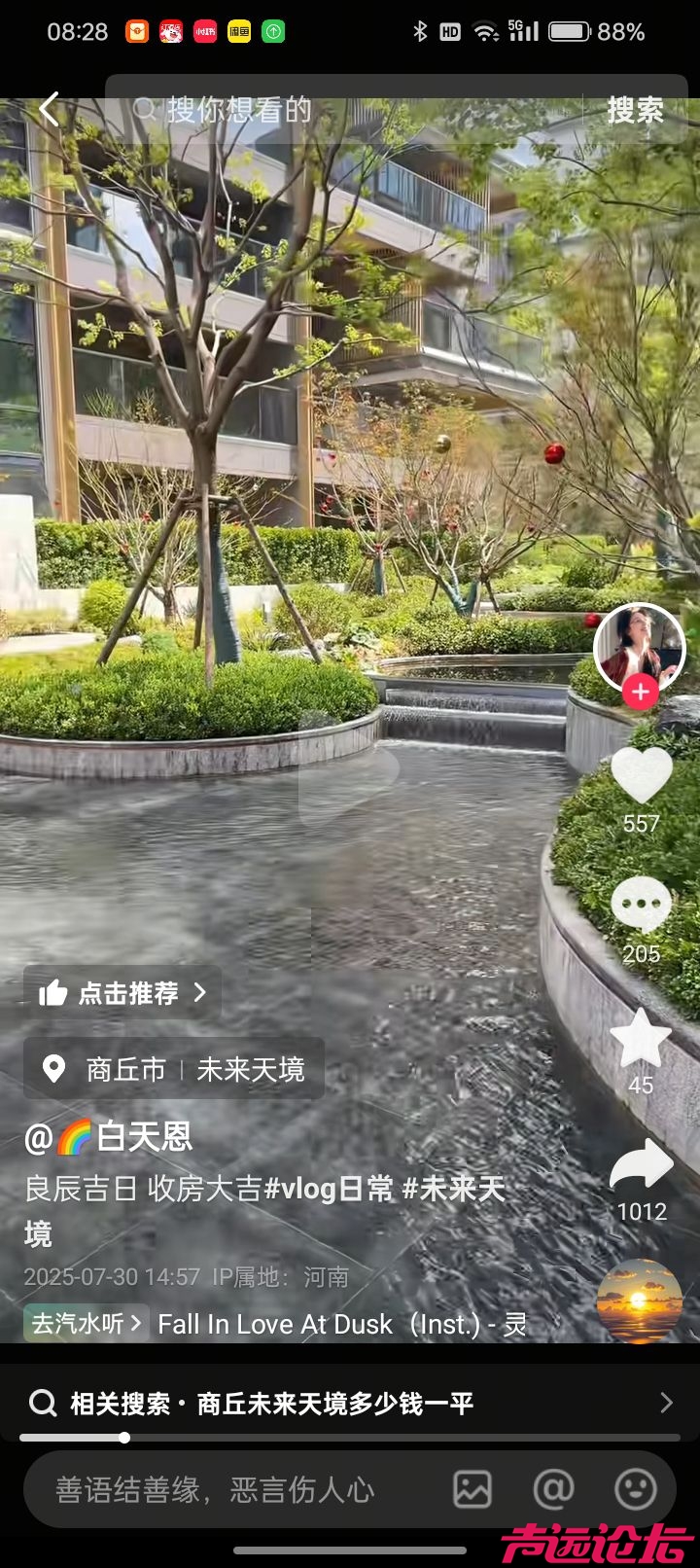Share the video with the arrow icon
700x1568 pixels.
[x=641, y=1165]
